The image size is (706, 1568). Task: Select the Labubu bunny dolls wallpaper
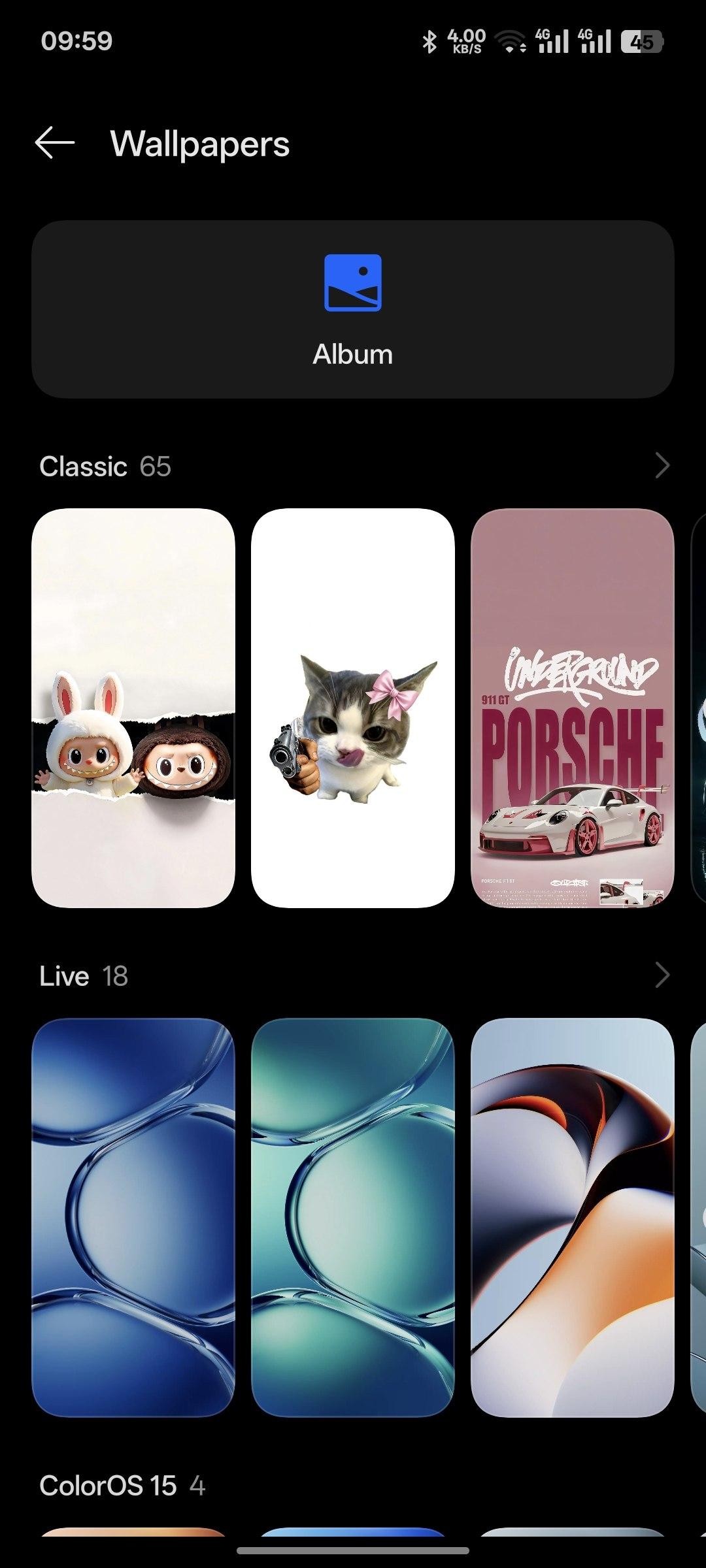pos(133,708)
